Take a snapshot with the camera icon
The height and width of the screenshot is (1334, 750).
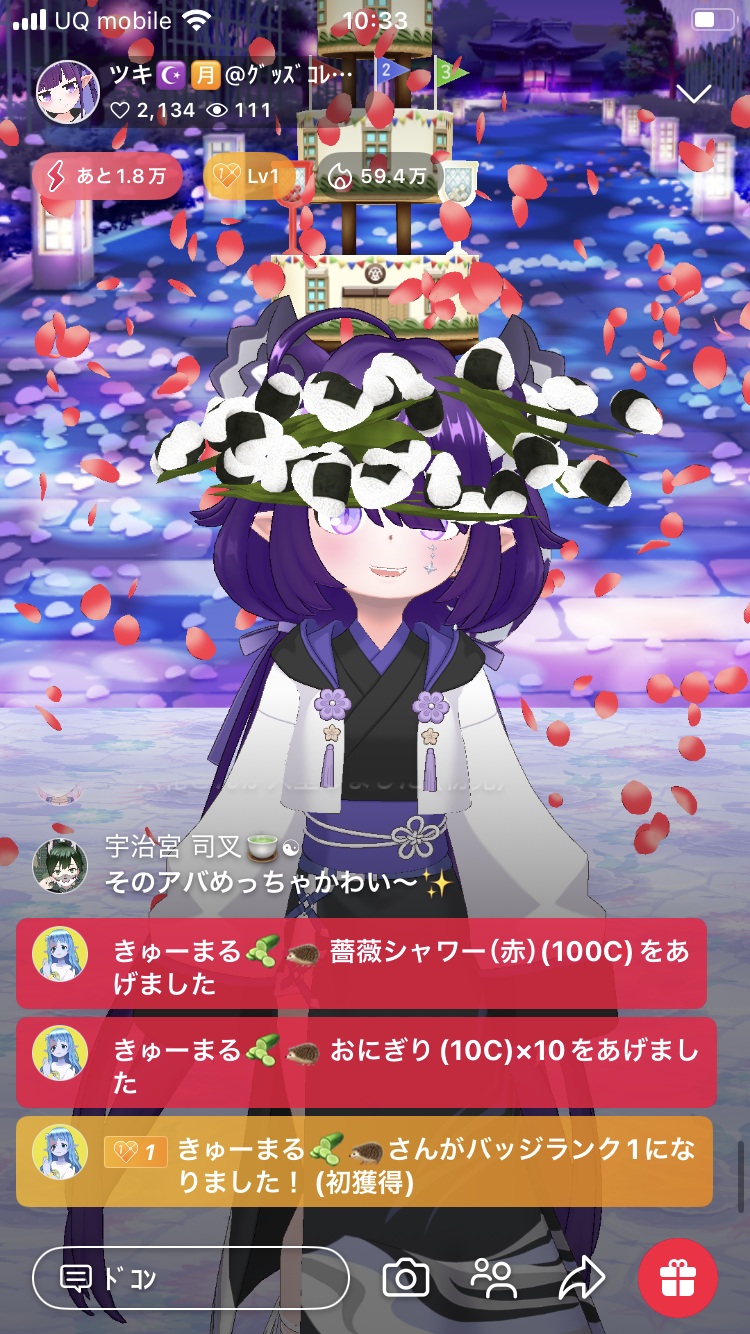[x=406, y=1278]
